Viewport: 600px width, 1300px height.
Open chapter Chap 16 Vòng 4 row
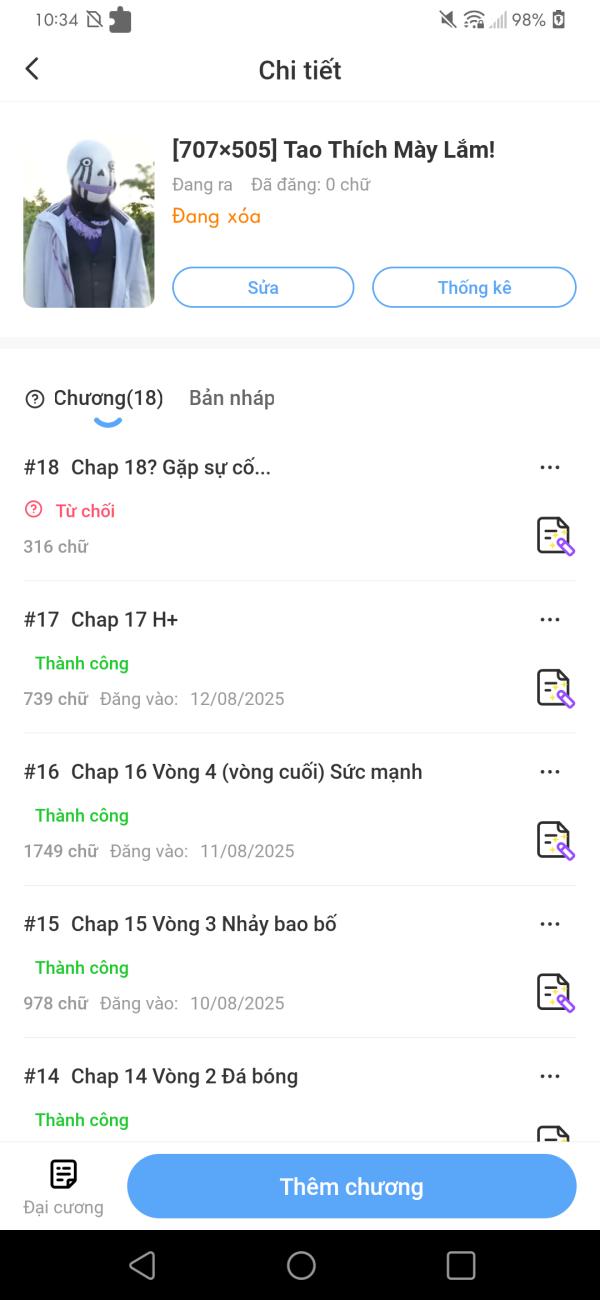point(246,772)
